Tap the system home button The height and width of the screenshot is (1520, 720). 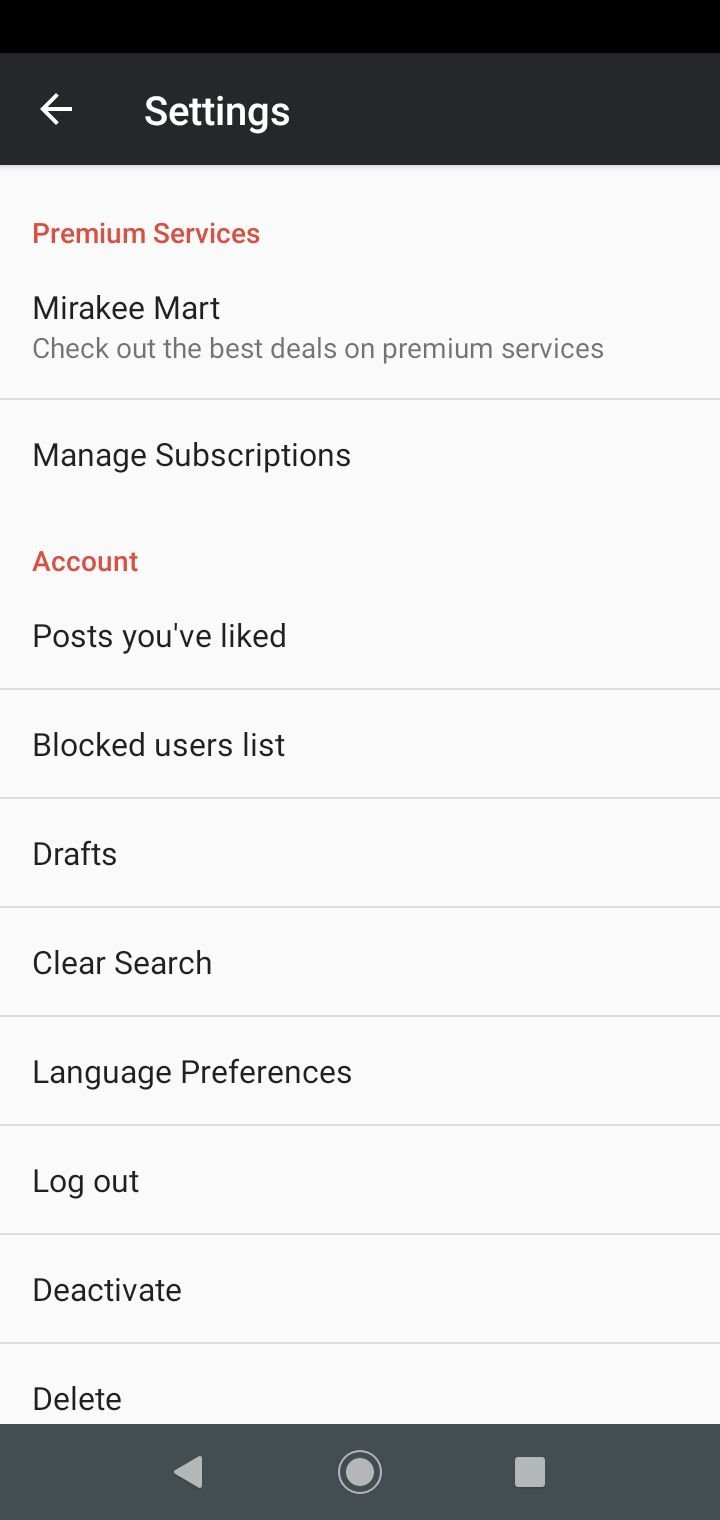click(x=360, y=1472)
